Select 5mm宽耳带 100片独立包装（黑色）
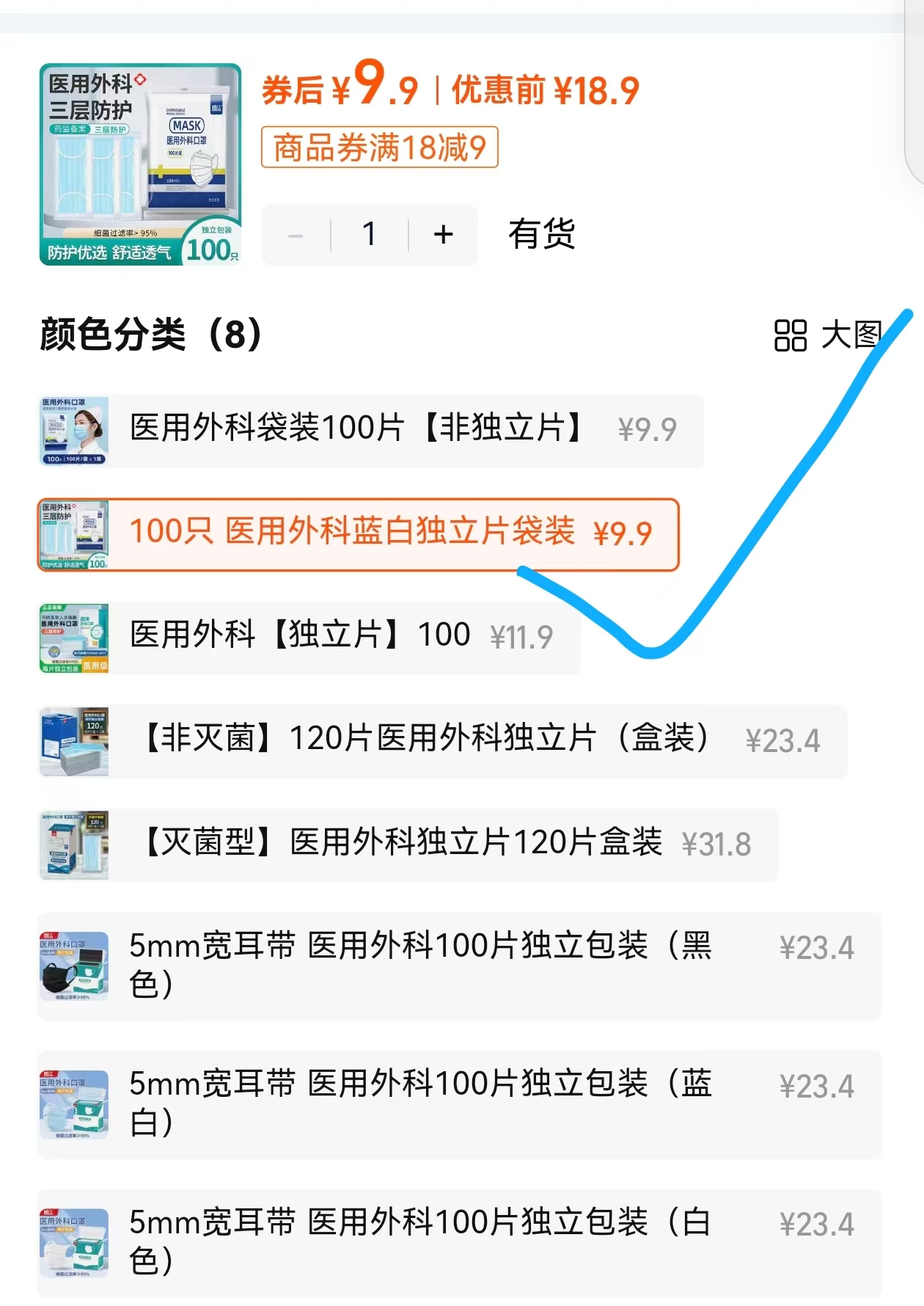 pos(458,966)
